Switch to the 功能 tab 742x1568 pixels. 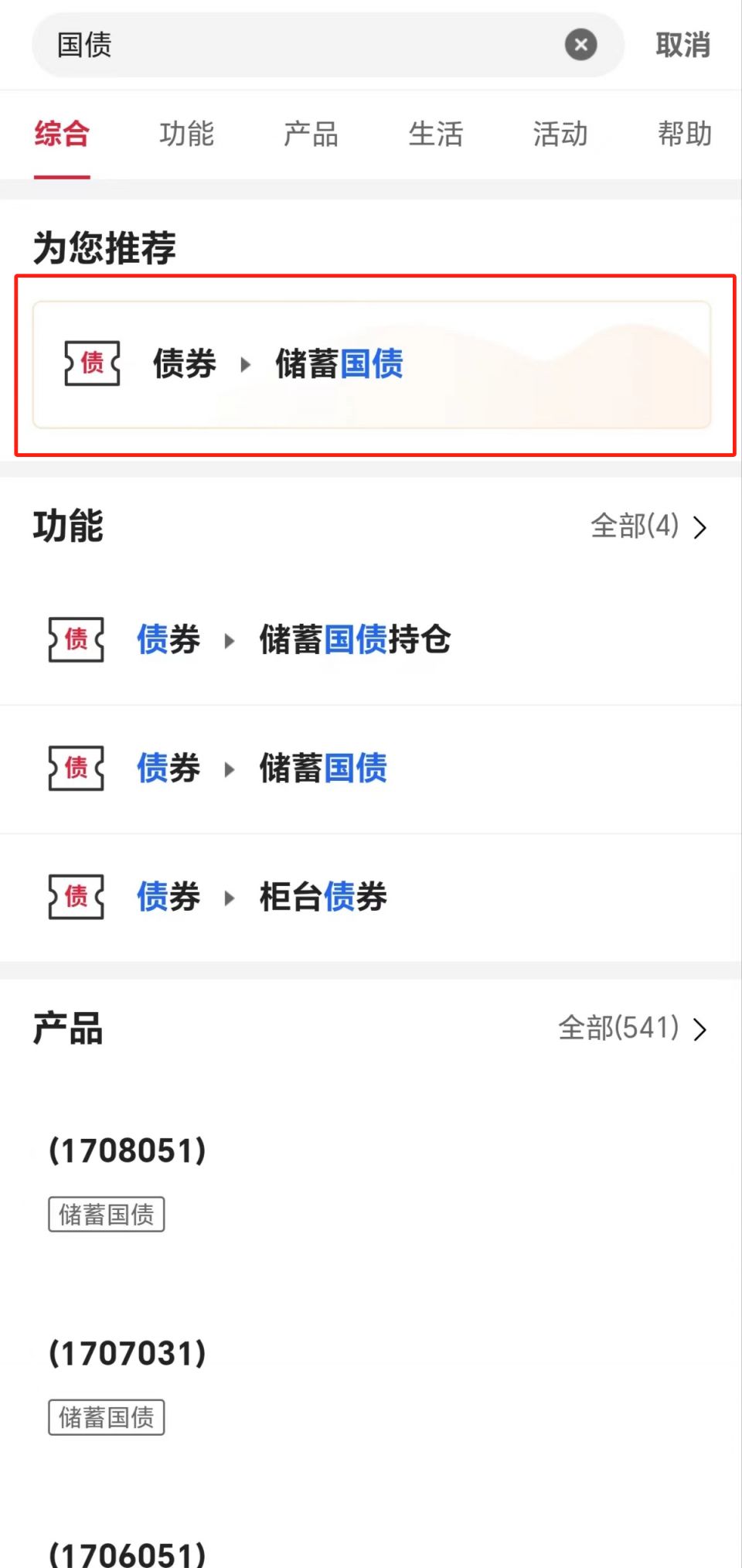[186, 134]
